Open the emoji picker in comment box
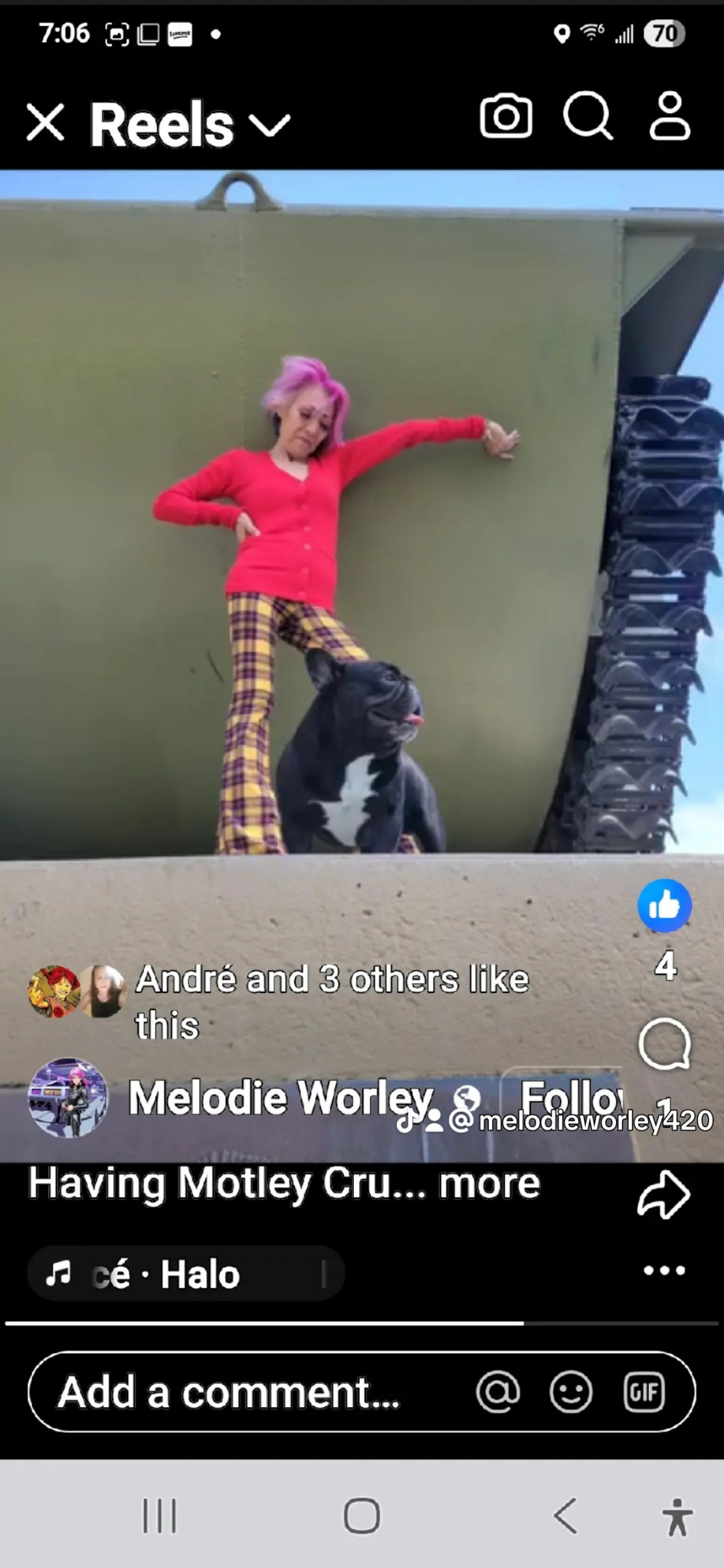 [x=571, y=1392]
